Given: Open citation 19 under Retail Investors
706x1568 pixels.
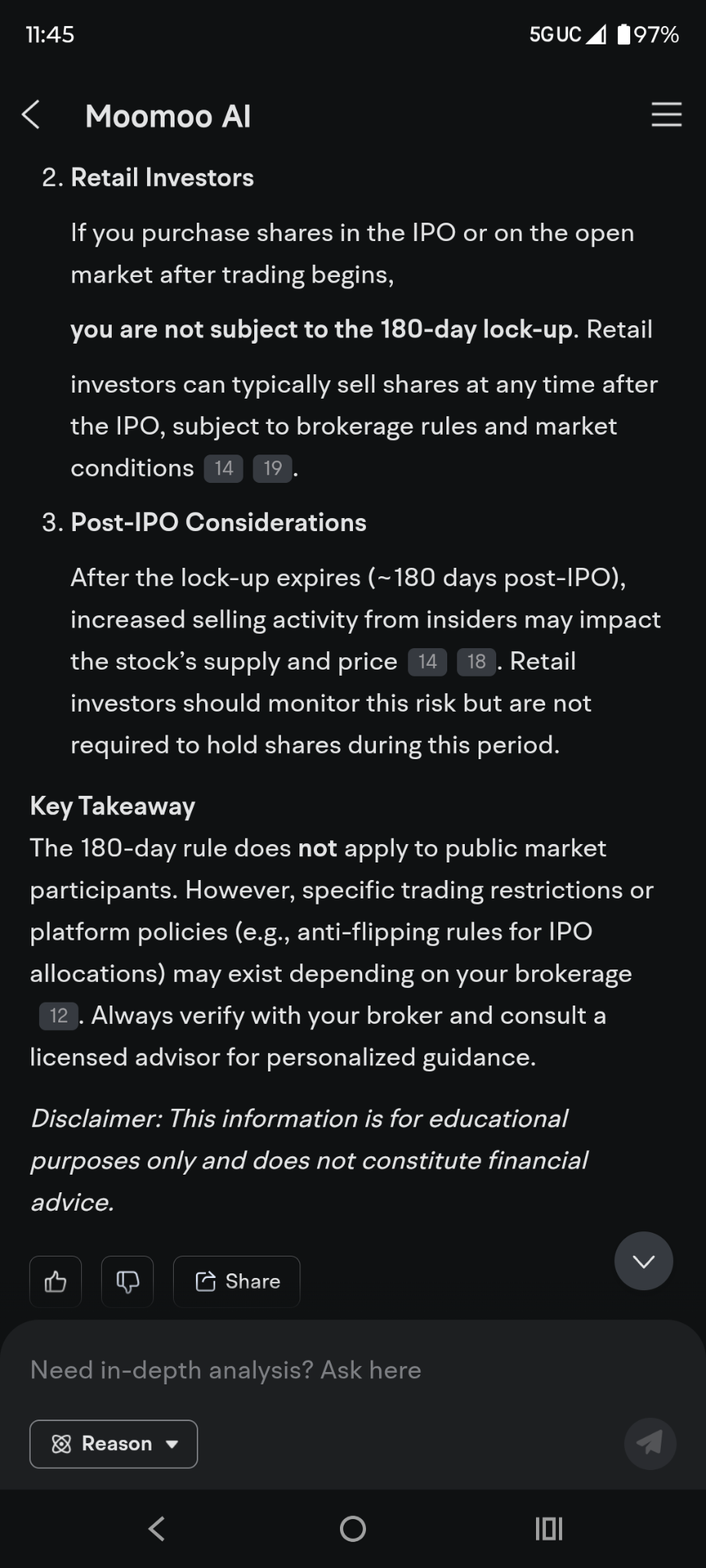Looking at the screenshot, I should (273, 468).
